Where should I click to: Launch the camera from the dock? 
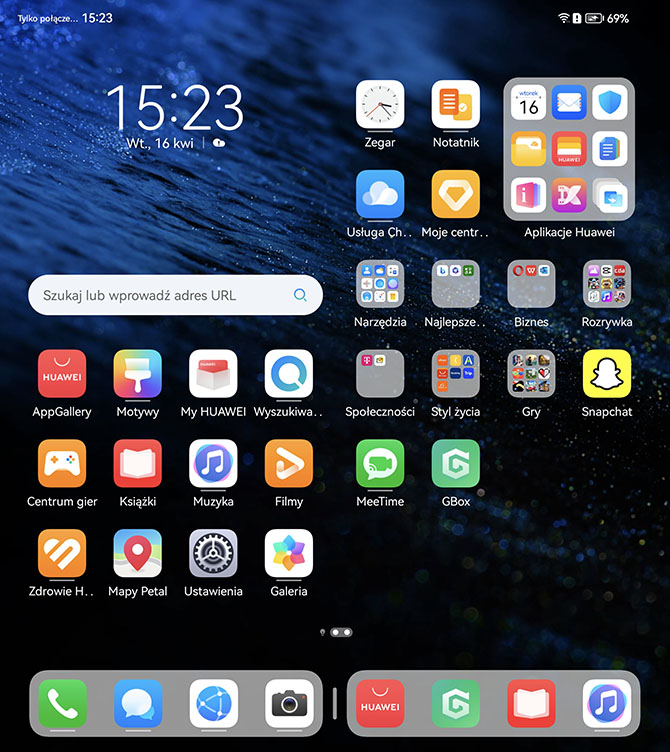point(289,704)
